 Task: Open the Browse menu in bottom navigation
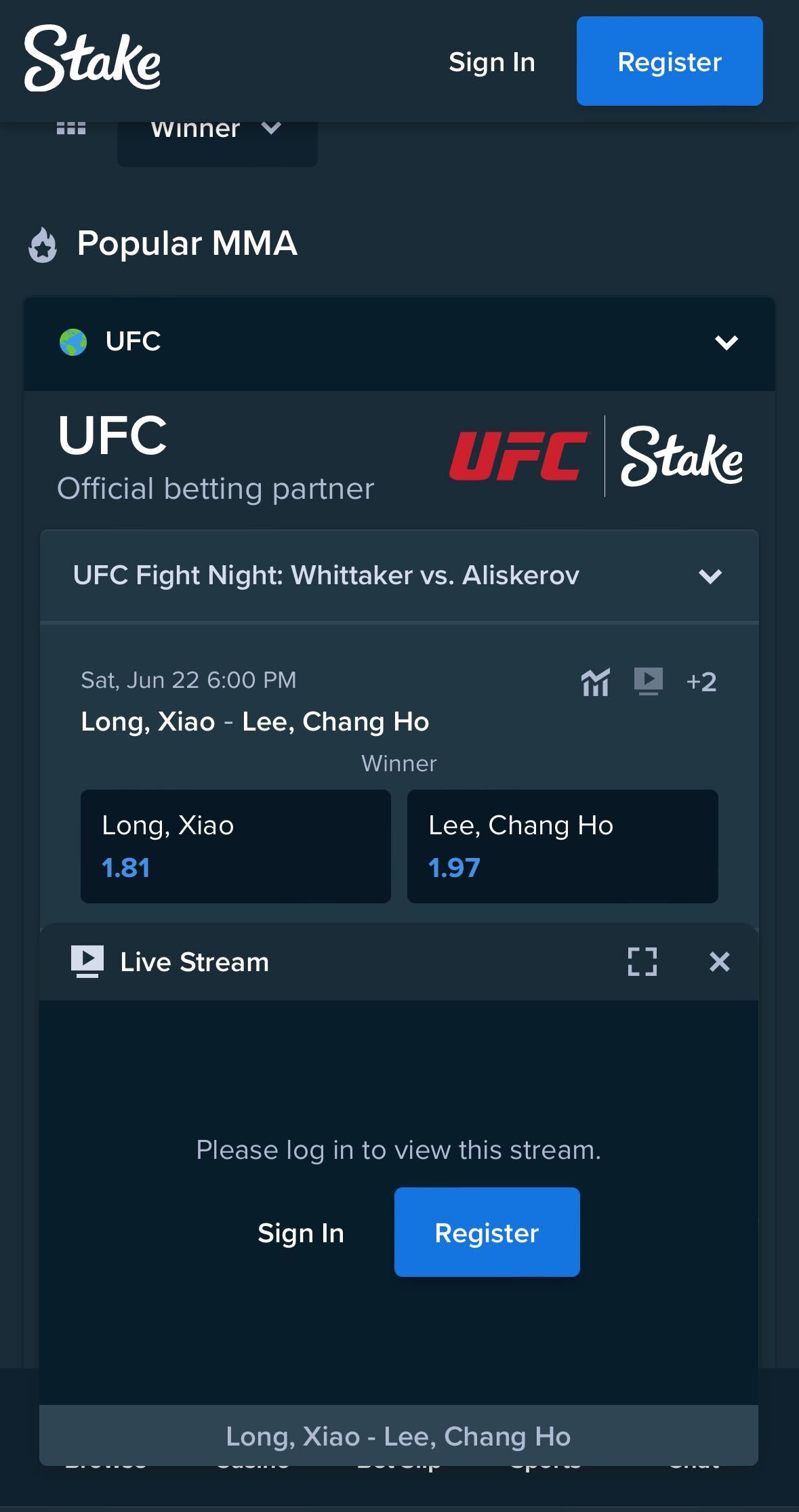click(x=105, y=1467)
